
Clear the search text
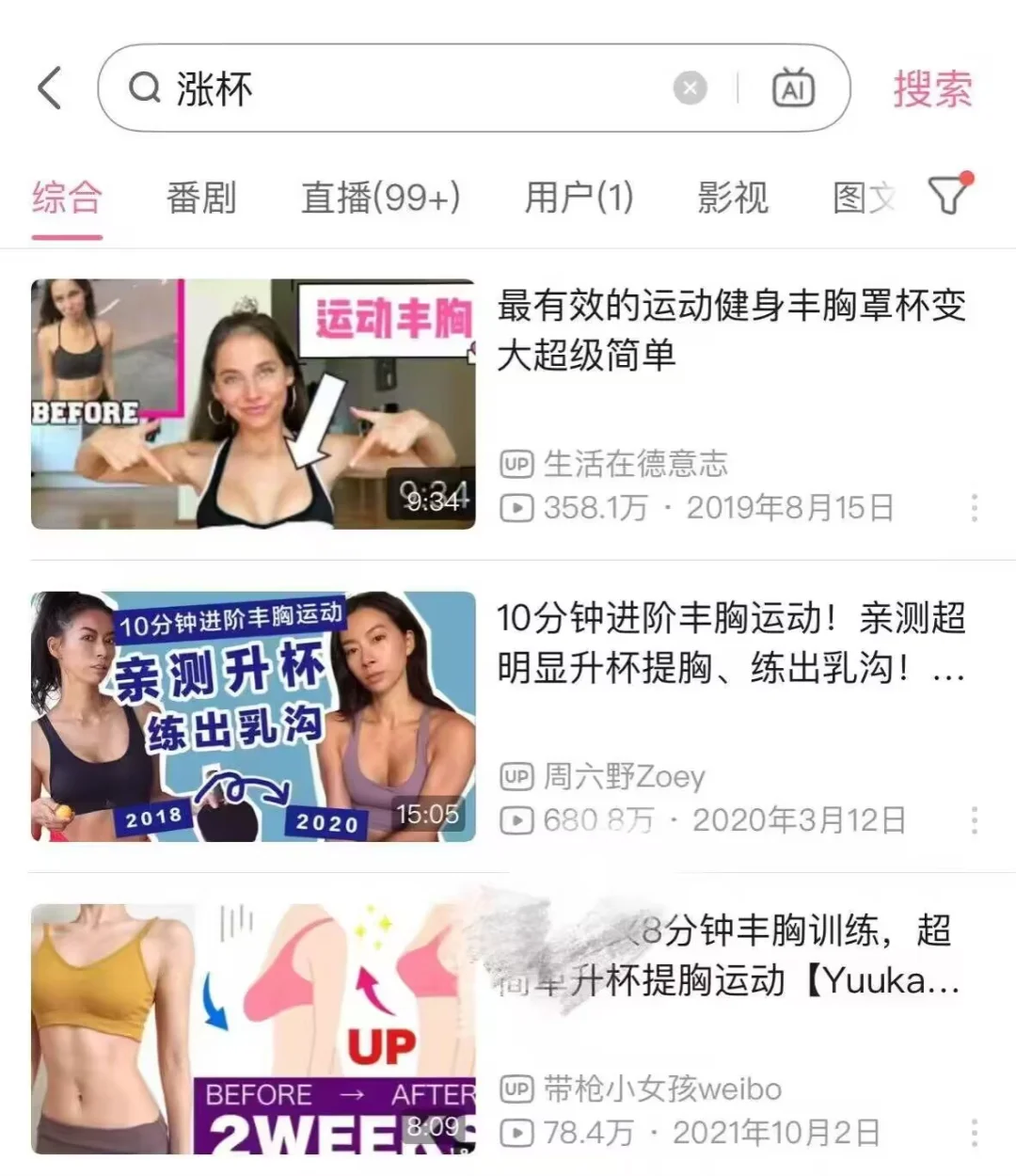coord(690,88)
